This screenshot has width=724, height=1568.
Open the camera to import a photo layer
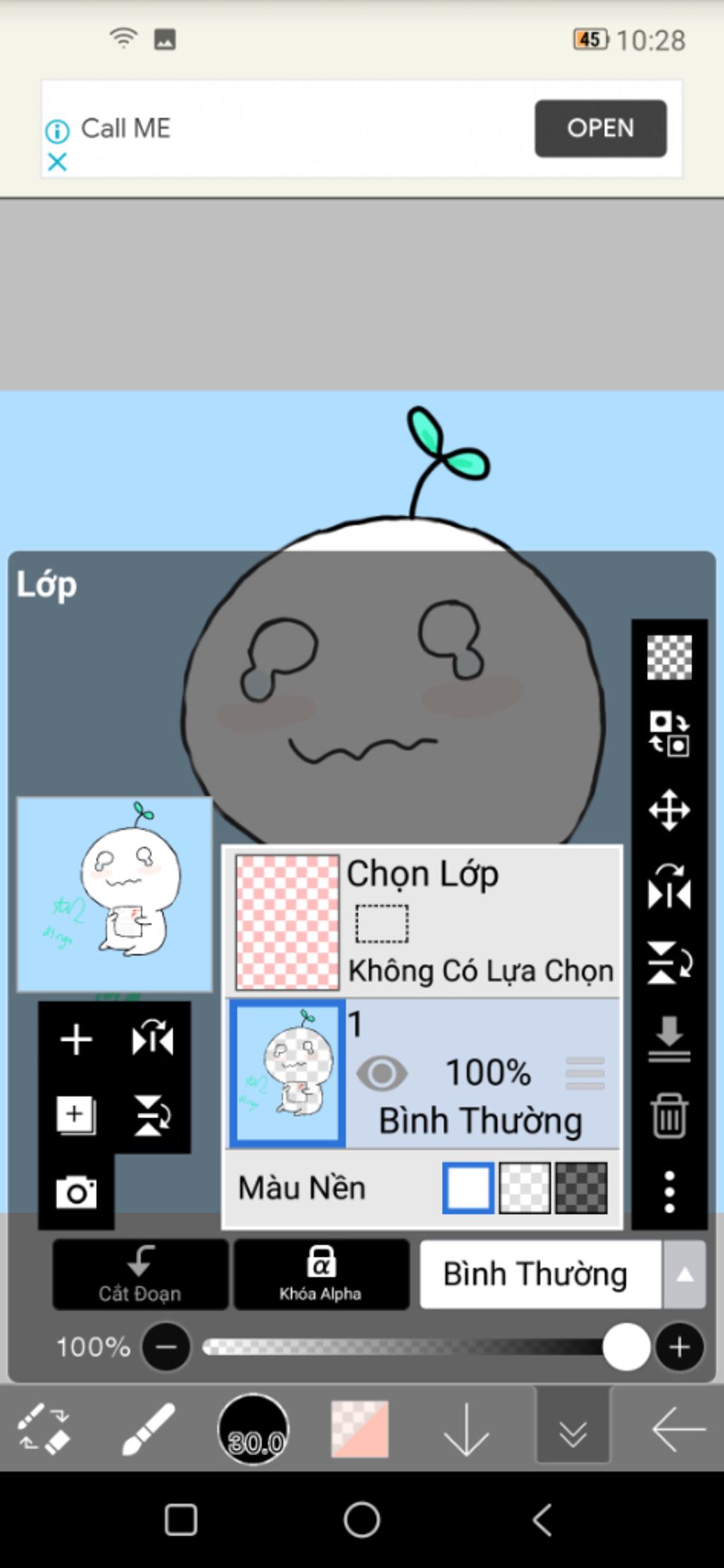[76, 1193]
